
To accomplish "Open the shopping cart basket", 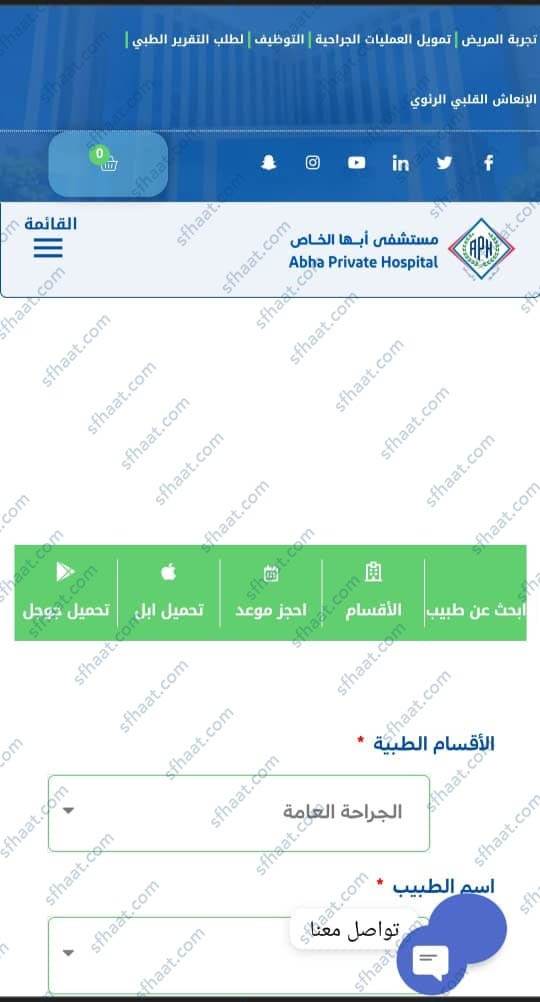I will 108,164.
